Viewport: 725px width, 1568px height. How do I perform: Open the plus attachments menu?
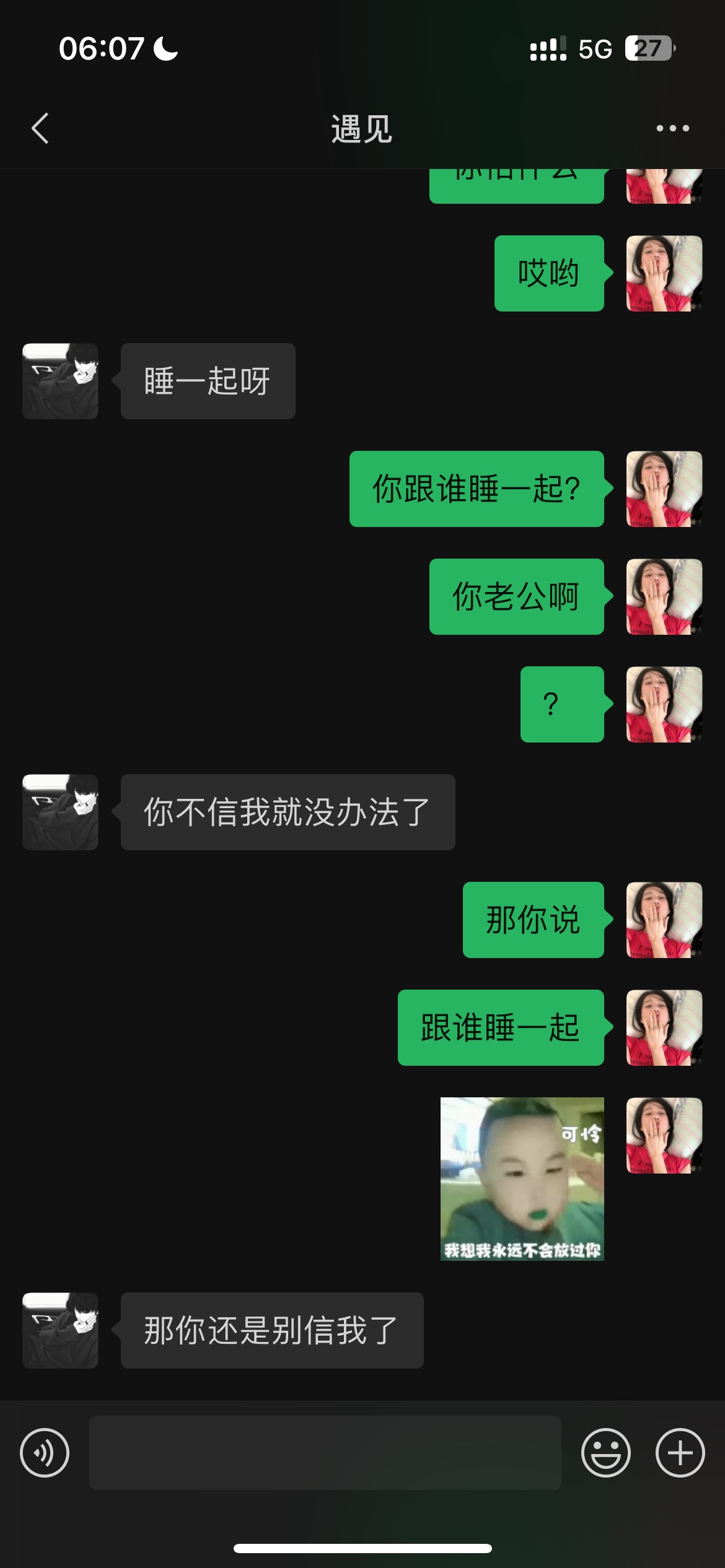pos(680,1452)
